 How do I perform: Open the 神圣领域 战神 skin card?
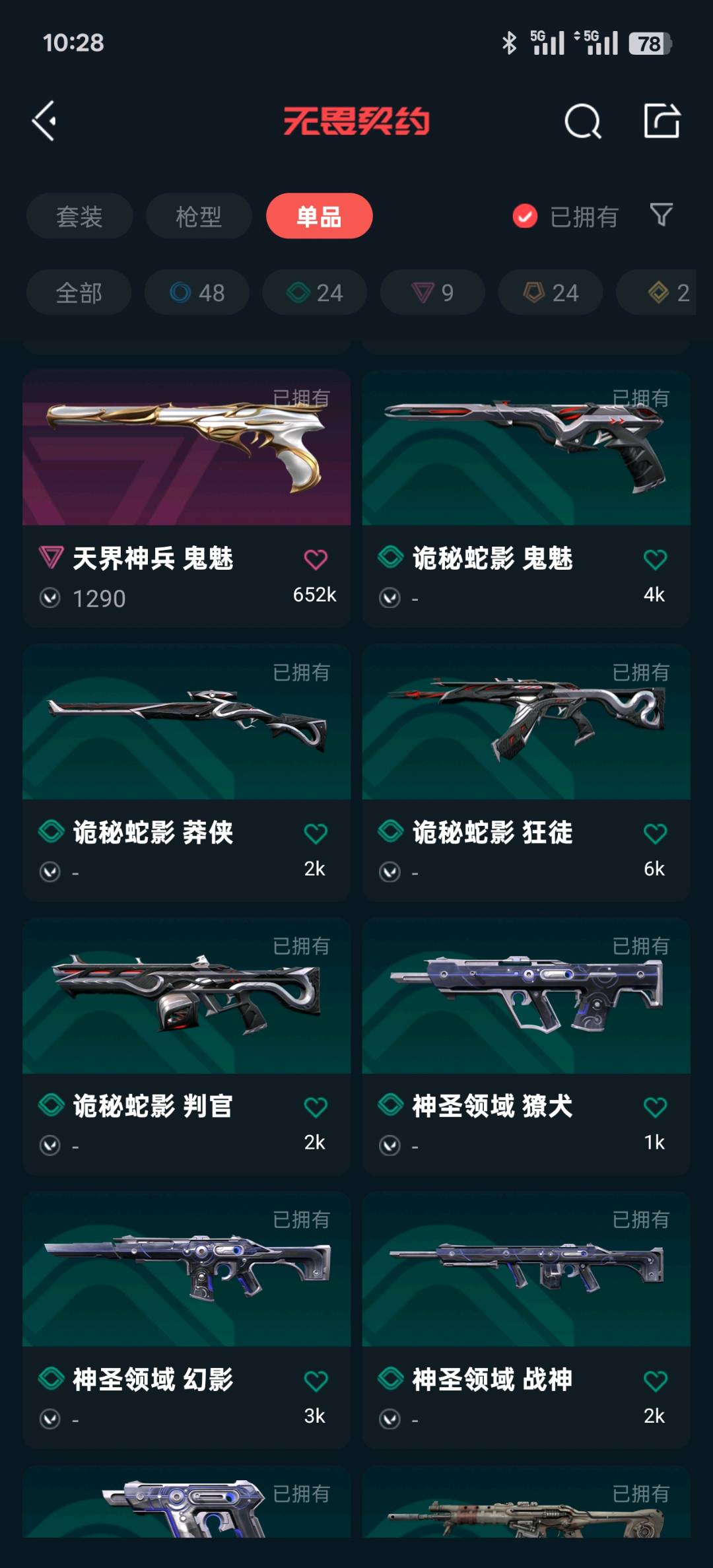[x=526, y=1320]
